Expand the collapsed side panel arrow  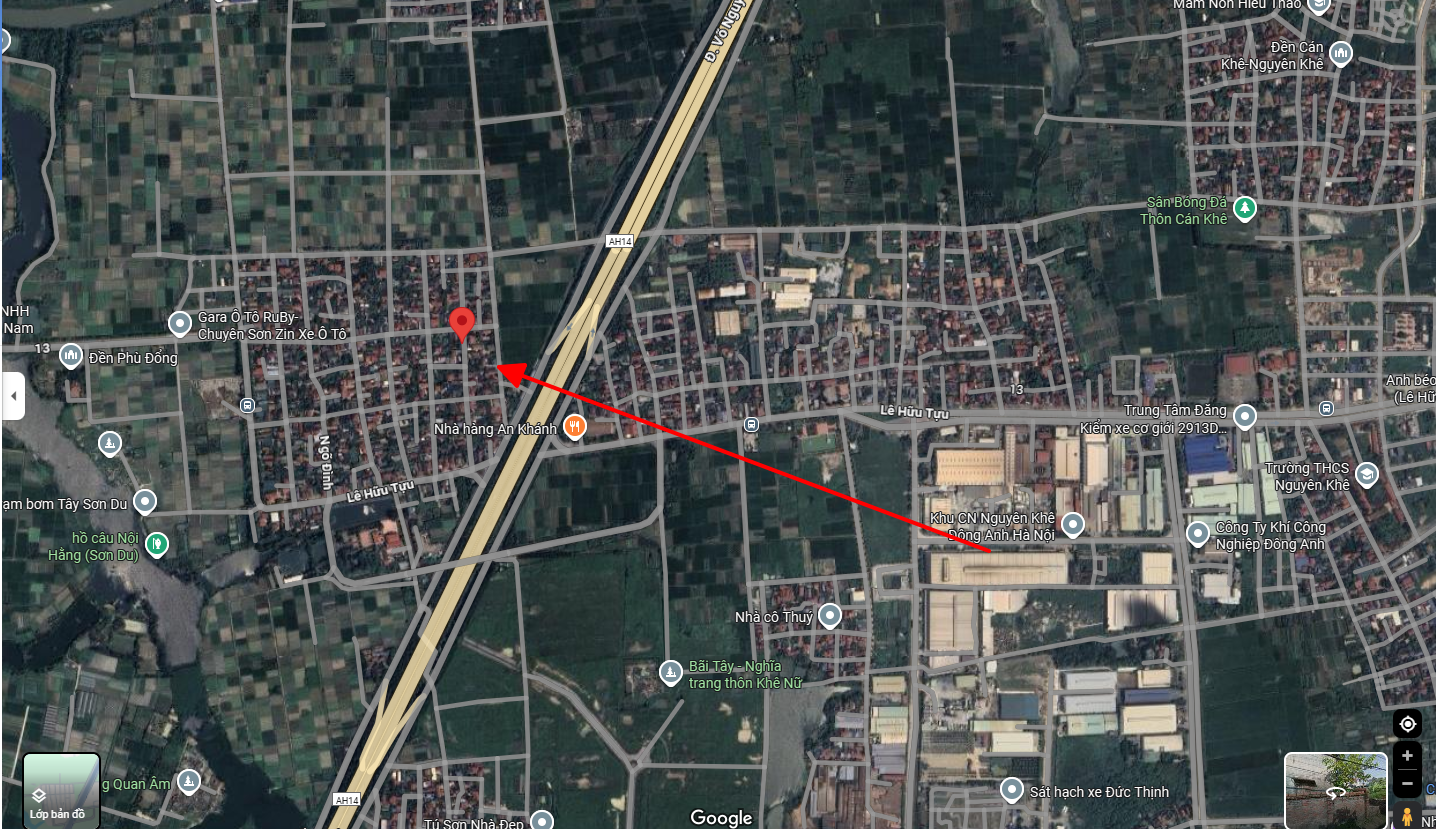[x=13, y=396]
